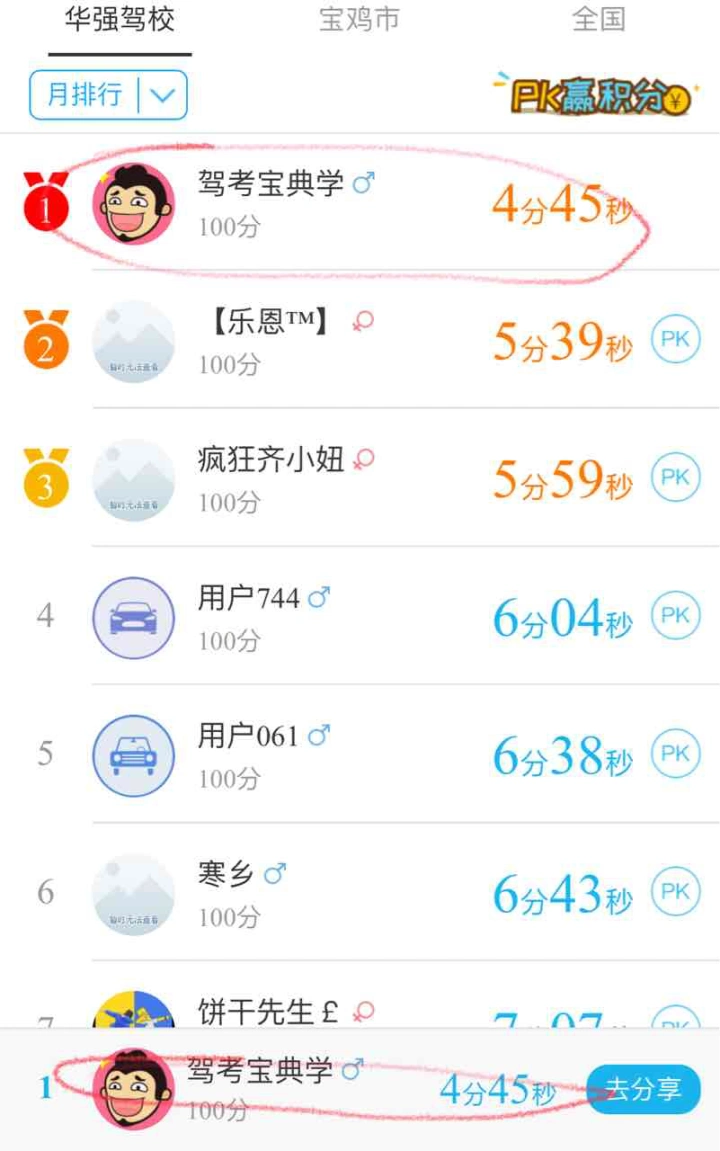Image resolution: width=720 pixels, height=1151 pixels.
Task: View 用户061's row in the ranking
Action: (x=360, y=755)
